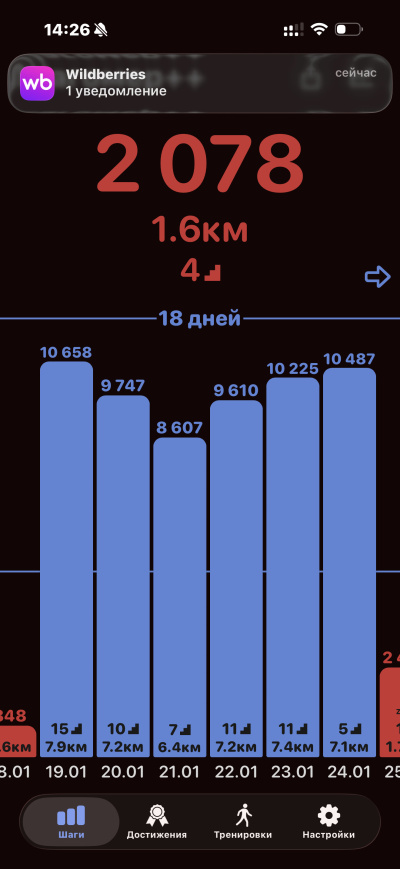Select the 24.01 bar with 10 487 steps
This screenshot has height=869, width=400.
click(x=350, y=562)
